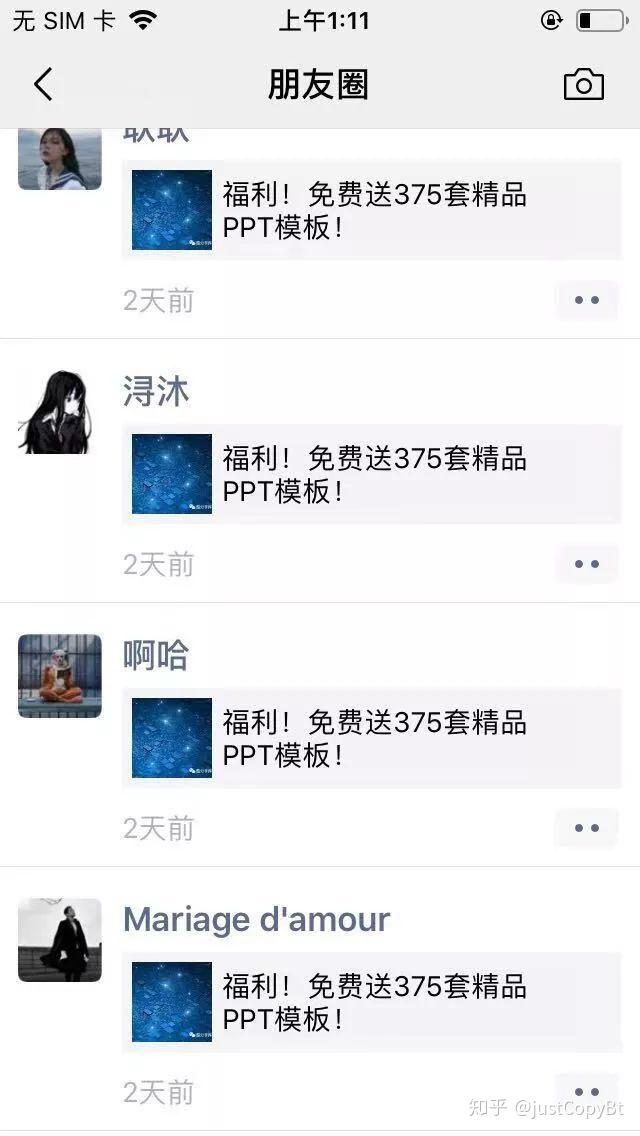The height and width of the screenshot is (1136, 640).
Task: Open 浔沐's shared PPT template link
Action: pos(372,475)
